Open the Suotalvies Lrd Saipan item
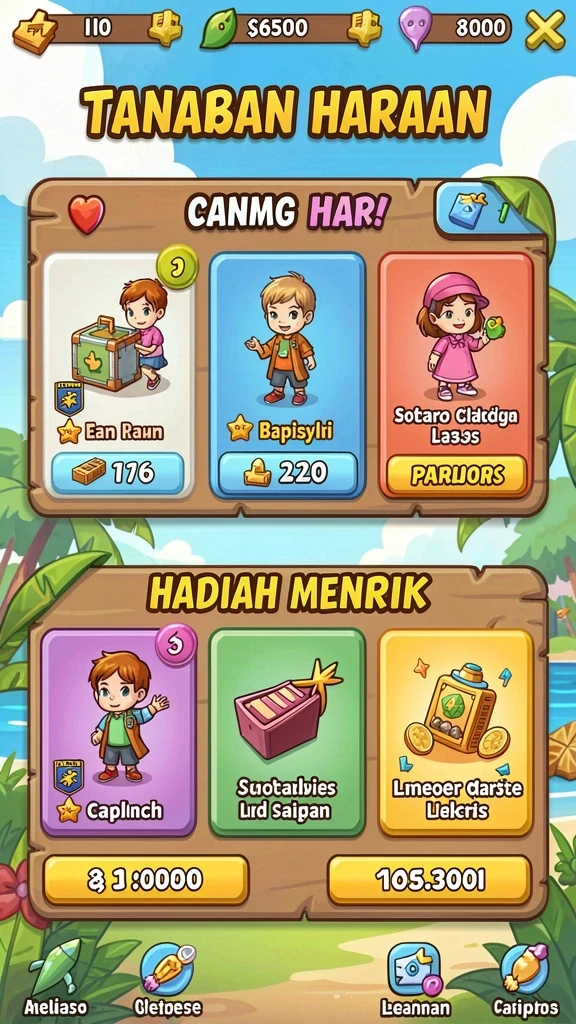 tap(287, 731)
